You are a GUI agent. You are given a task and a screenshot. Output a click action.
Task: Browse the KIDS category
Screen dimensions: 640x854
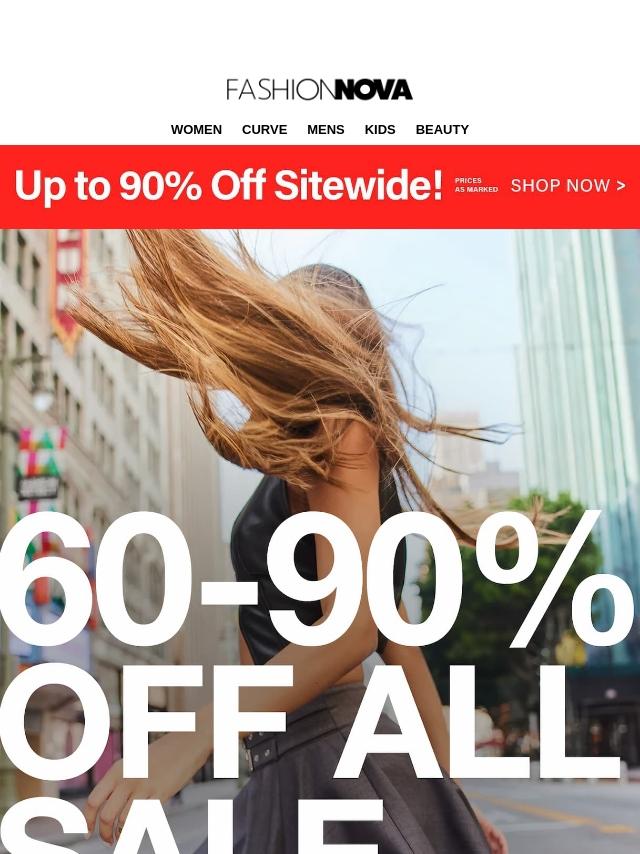point(380,130)
